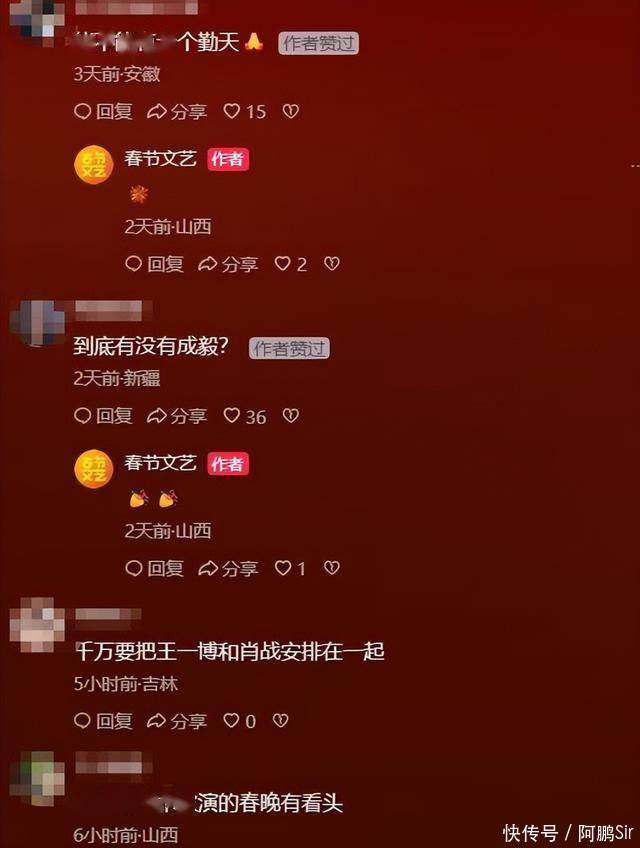
Task: Open 春节文艺 profile on the fireworks reply
Action: [x=94, y=164]
